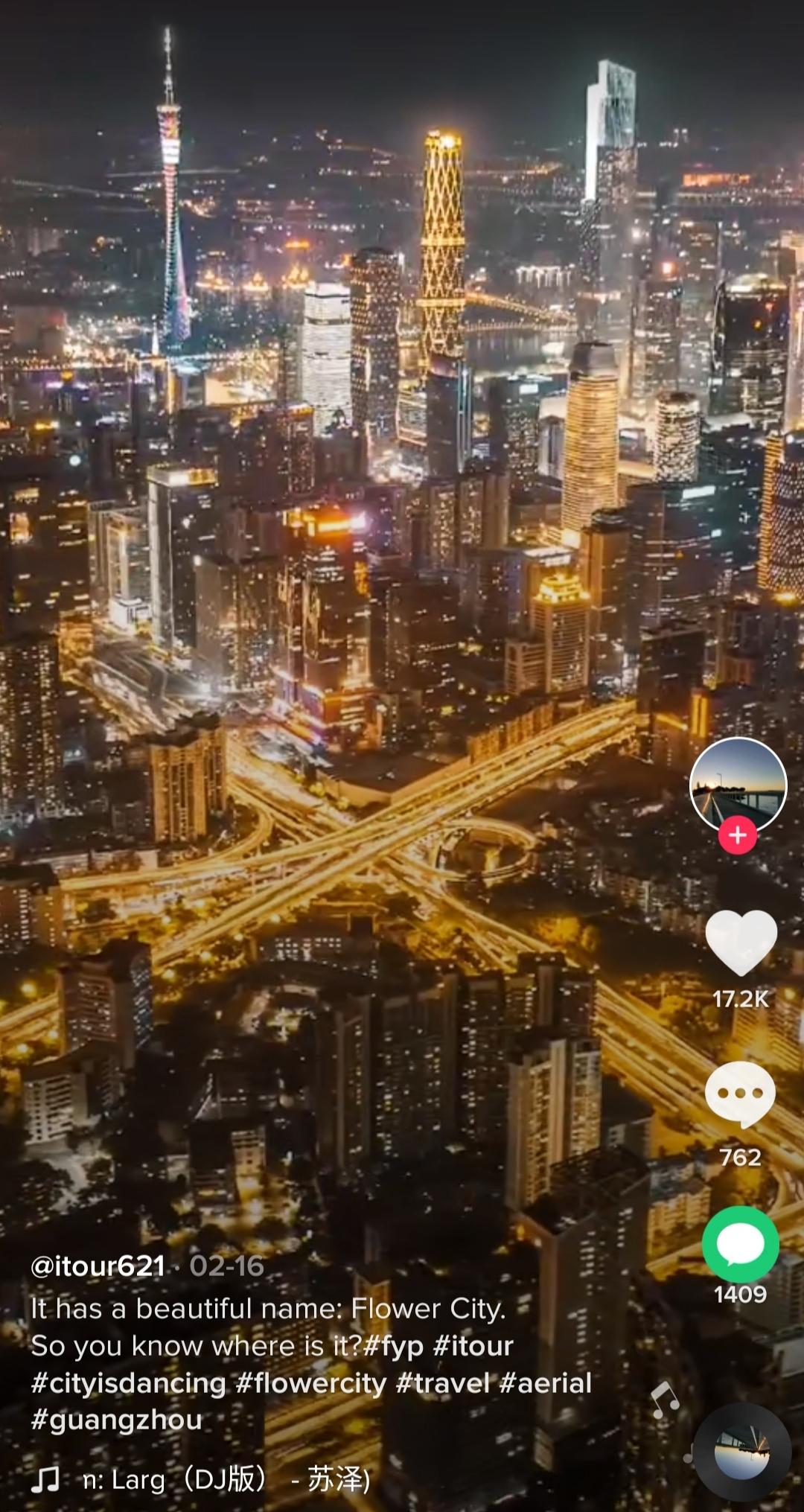Tap the @itour621 username
Screen dimensions: 804x1512
coord(98,1266)
